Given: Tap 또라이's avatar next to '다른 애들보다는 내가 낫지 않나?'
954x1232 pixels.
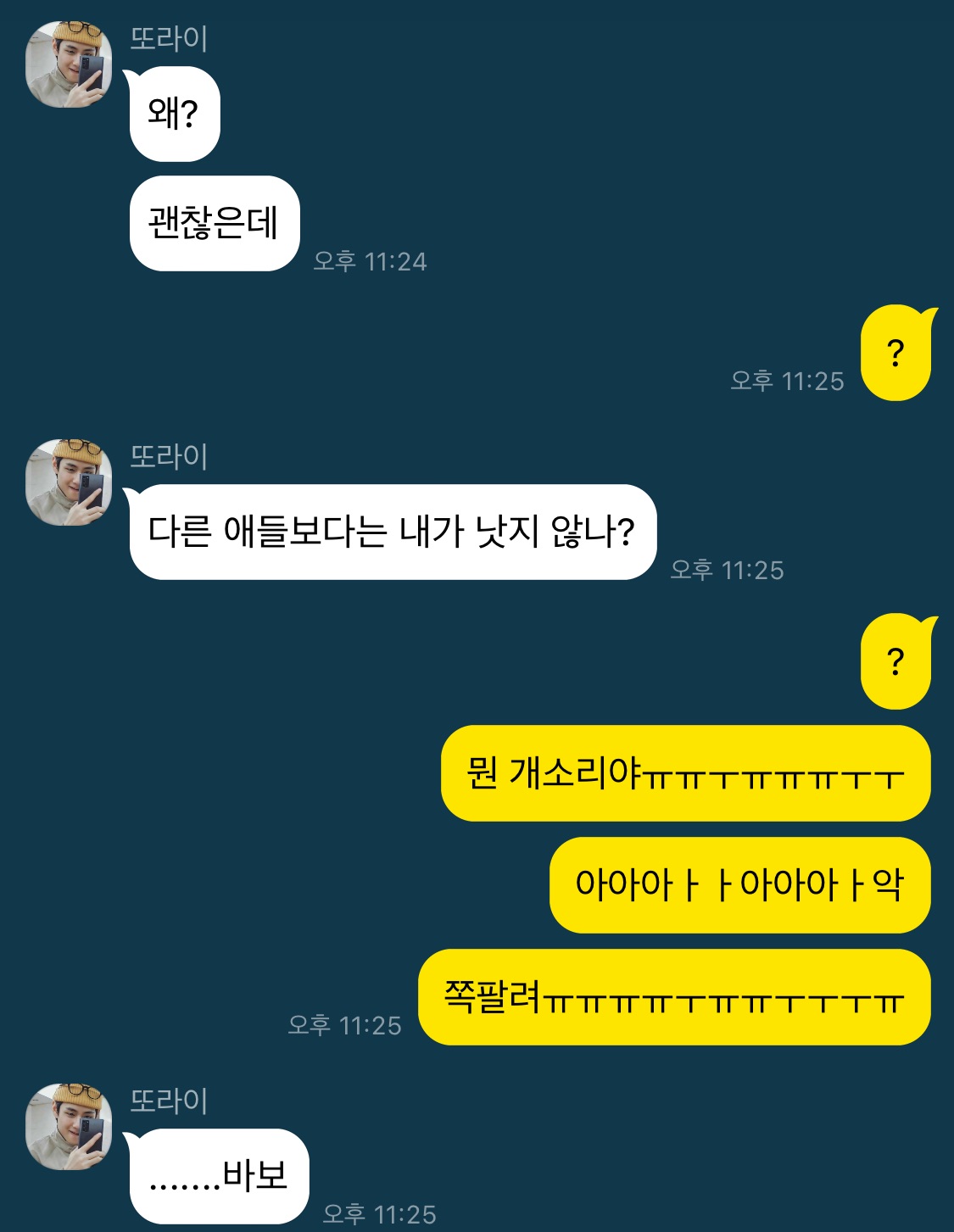Looking at the screenshot, I should pyautogui.click(x=69, y=482).
